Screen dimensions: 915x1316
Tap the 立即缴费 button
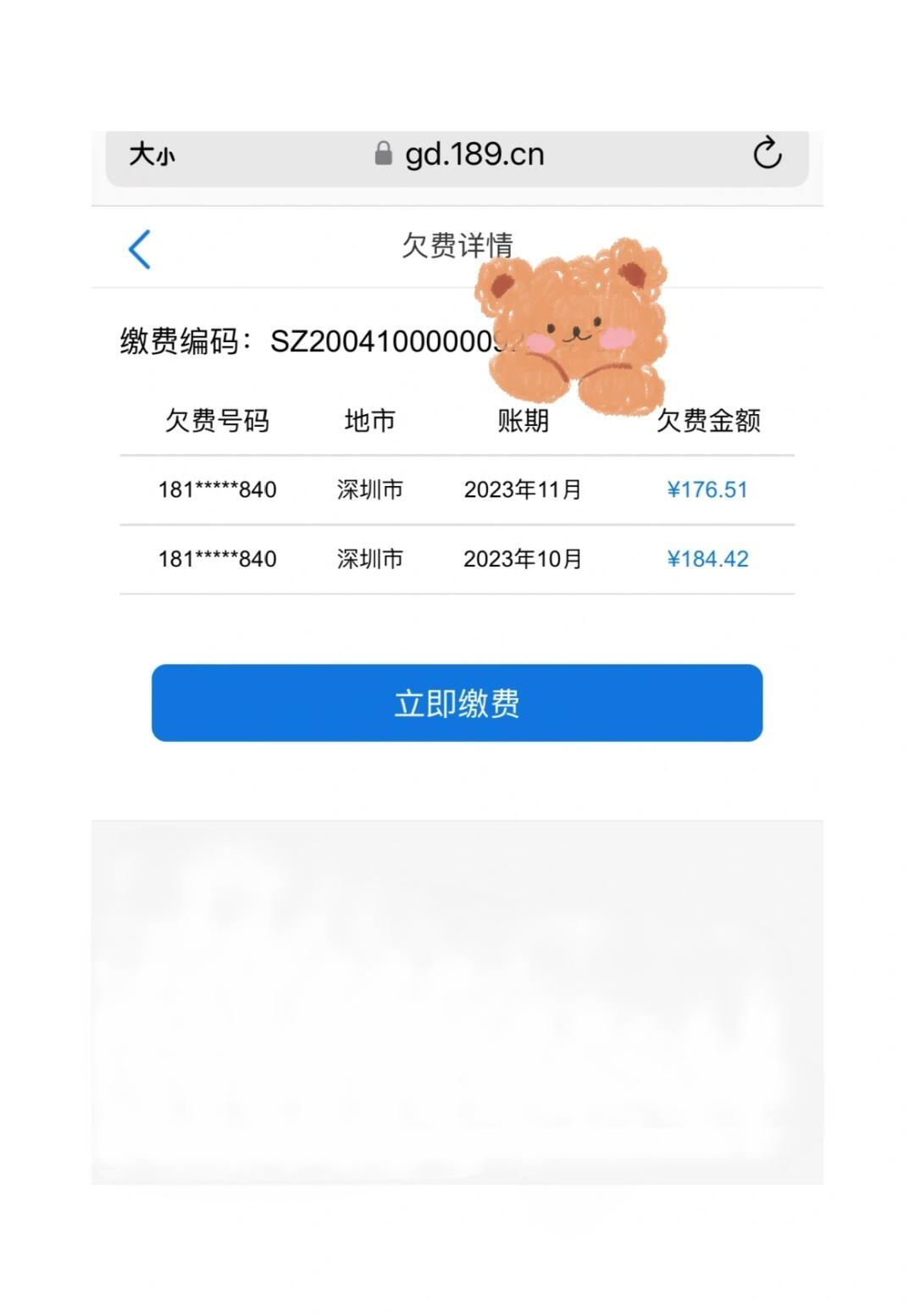coord(457,703)
